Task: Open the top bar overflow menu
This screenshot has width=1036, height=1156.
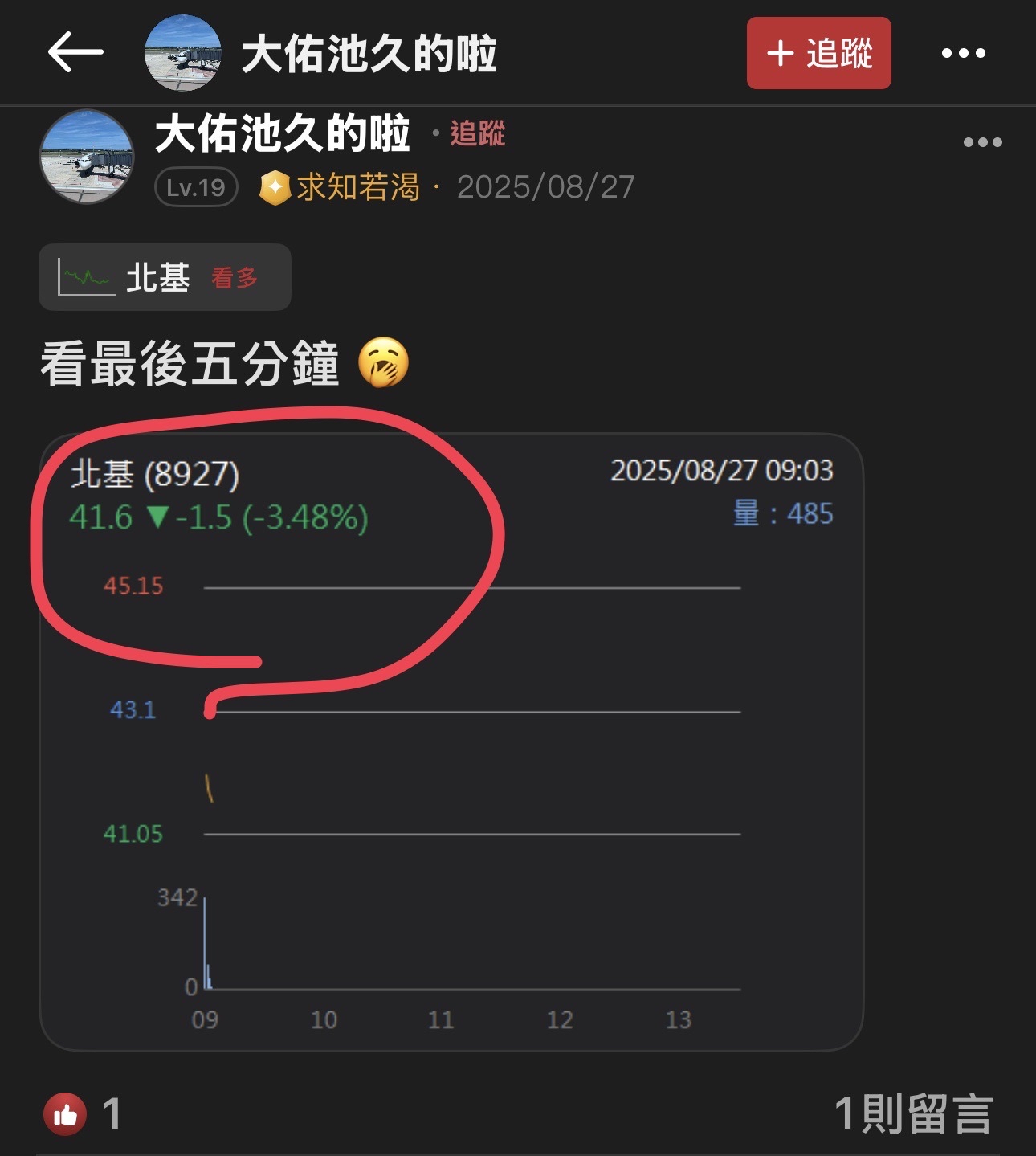Action: tap(963, 53)
